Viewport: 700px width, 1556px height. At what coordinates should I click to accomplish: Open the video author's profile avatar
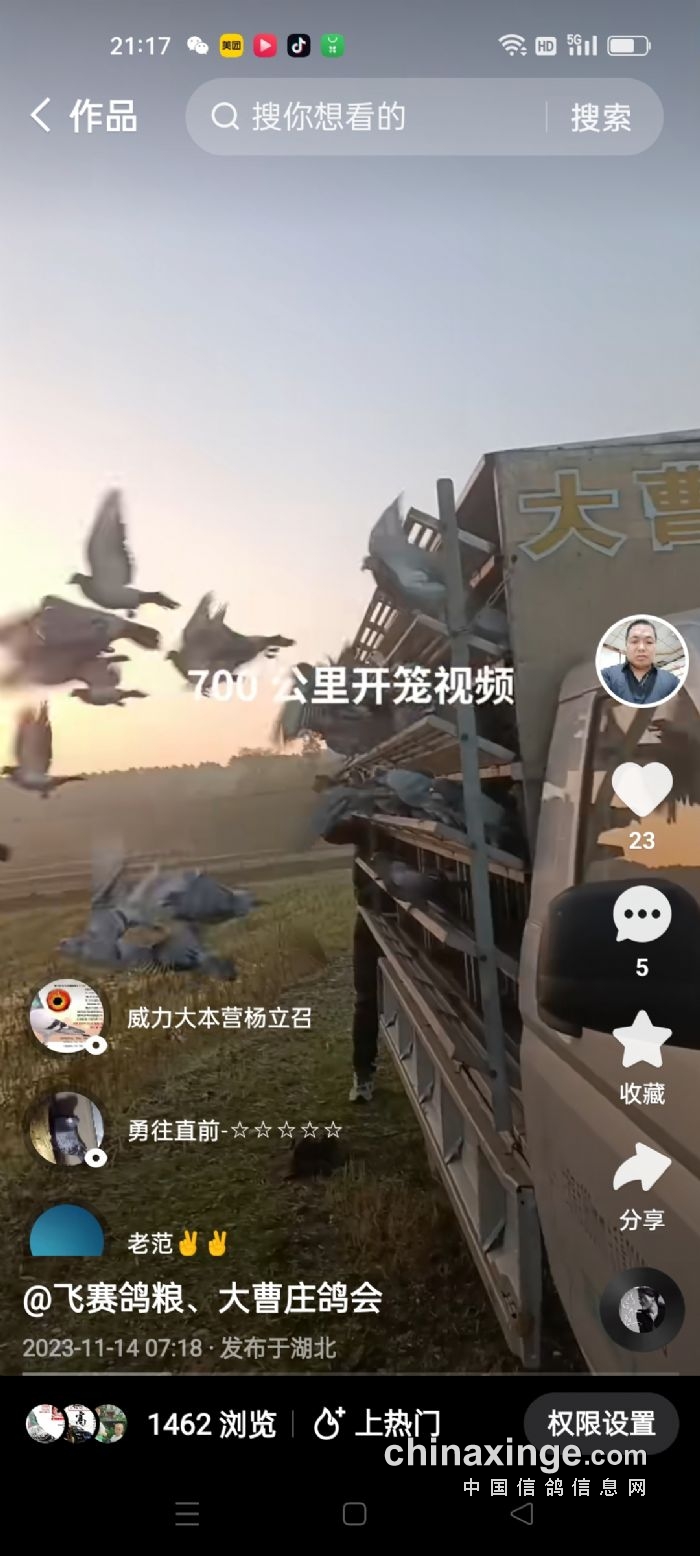(x=641, y=661)
